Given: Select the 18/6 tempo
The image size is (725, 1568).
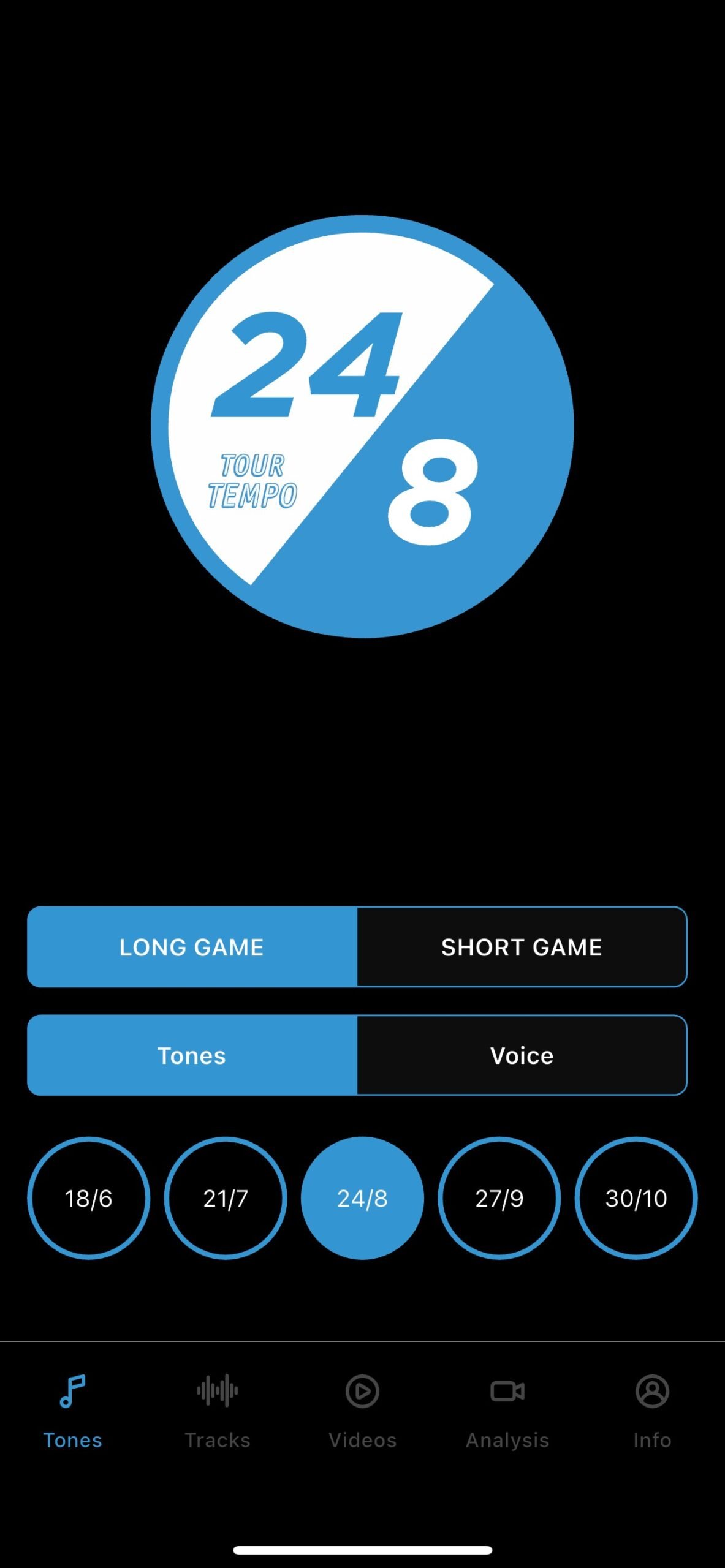Looking at the screenshot, I should [x=89, y=1198].
